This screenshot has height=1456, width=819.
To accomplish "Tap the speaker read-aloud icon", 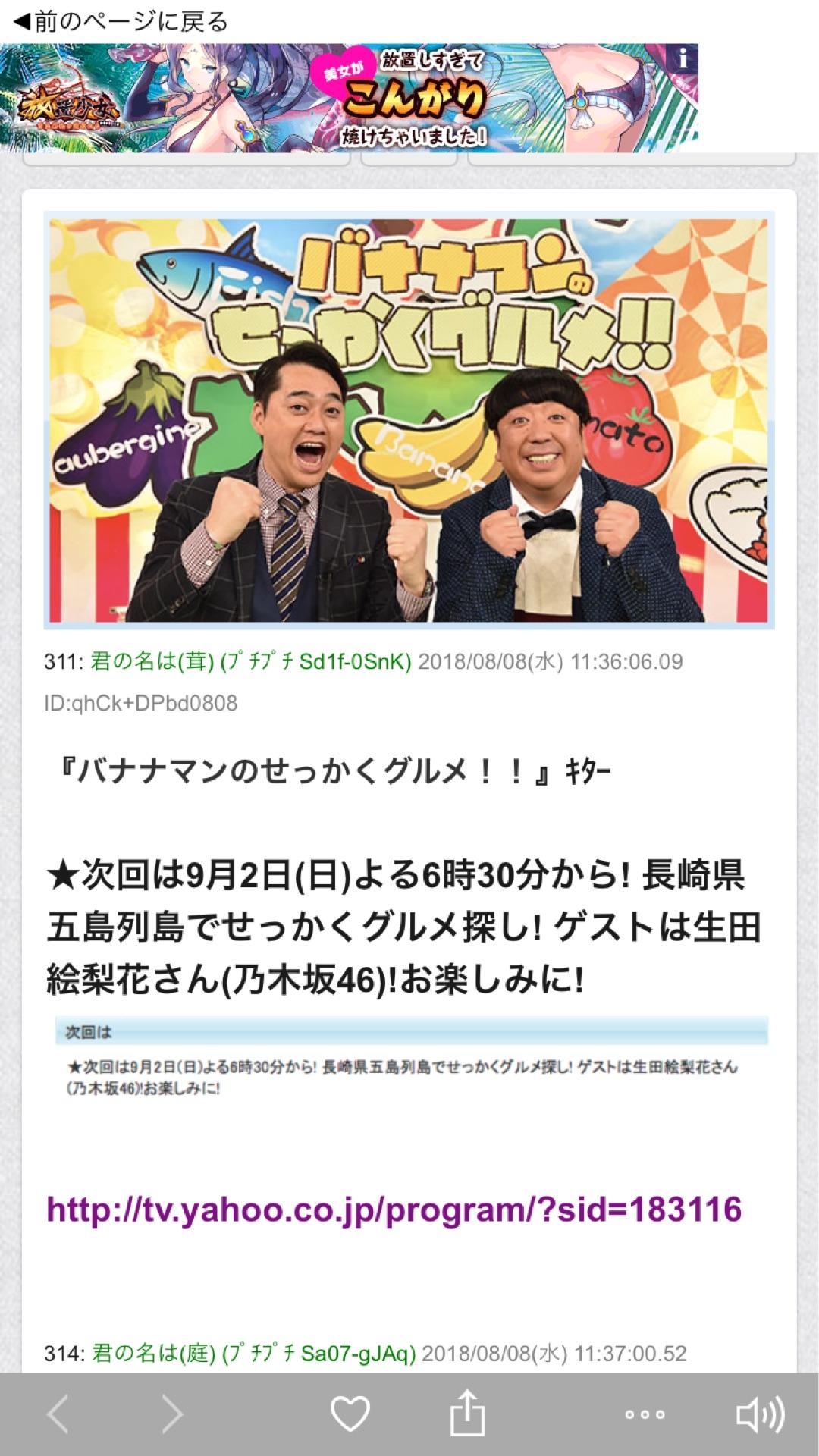I will point(761,1414).
